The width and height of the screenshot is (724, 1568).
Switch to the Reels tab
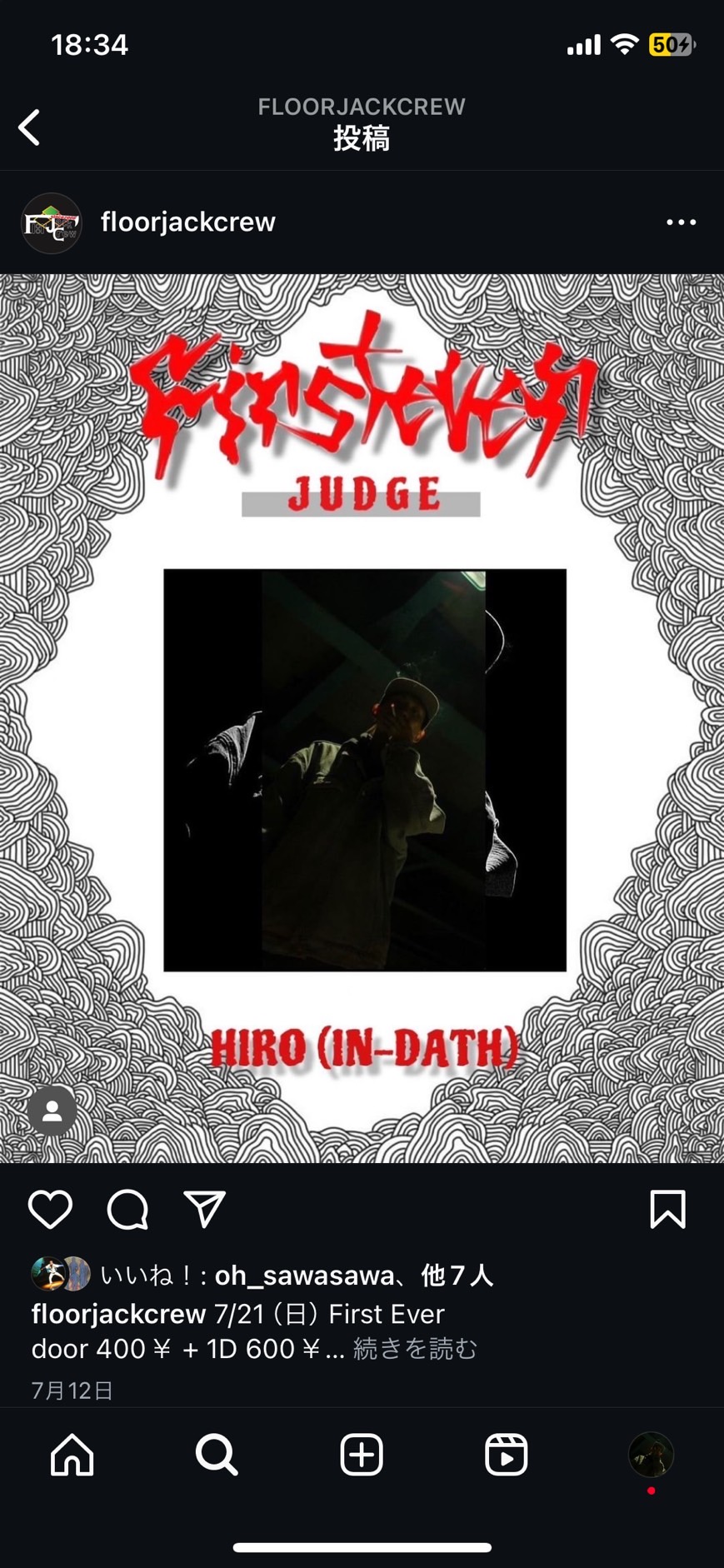tap(506, 1455)
